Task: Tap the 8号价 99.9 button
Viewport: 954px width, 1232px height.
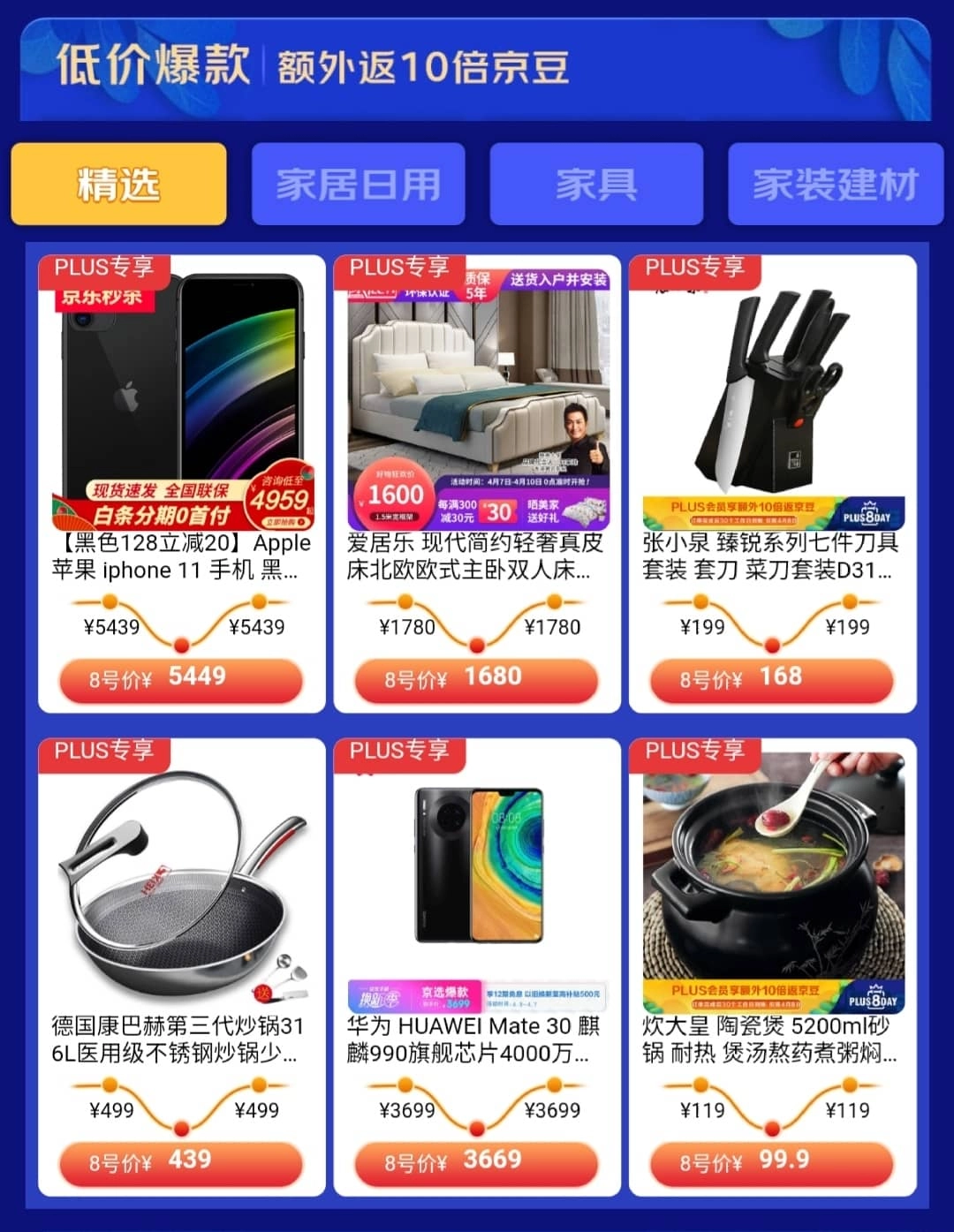Action: click(772, 1161)
